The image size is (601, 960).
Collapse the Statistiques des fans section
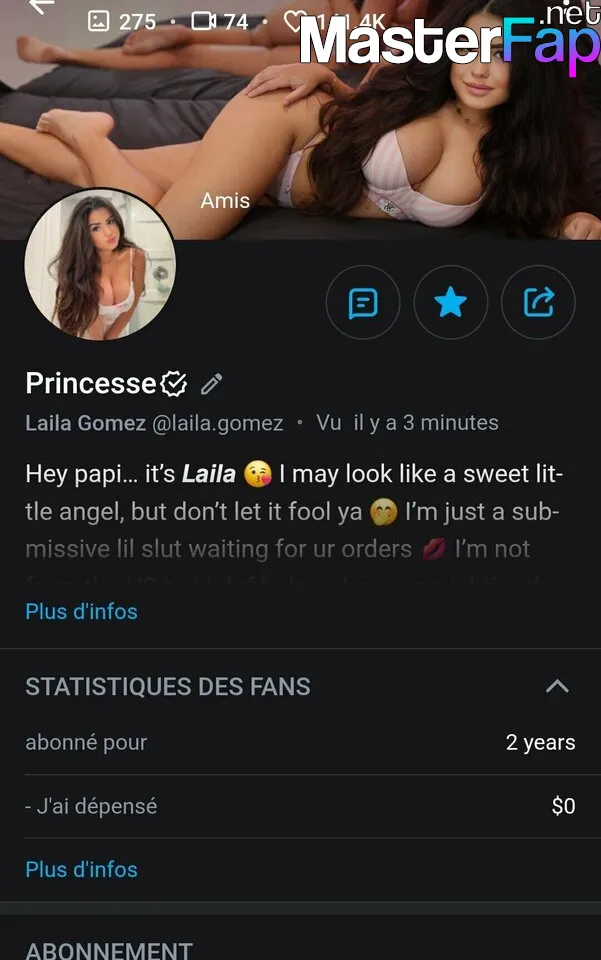pyautogui.click(x=557, y=686)
